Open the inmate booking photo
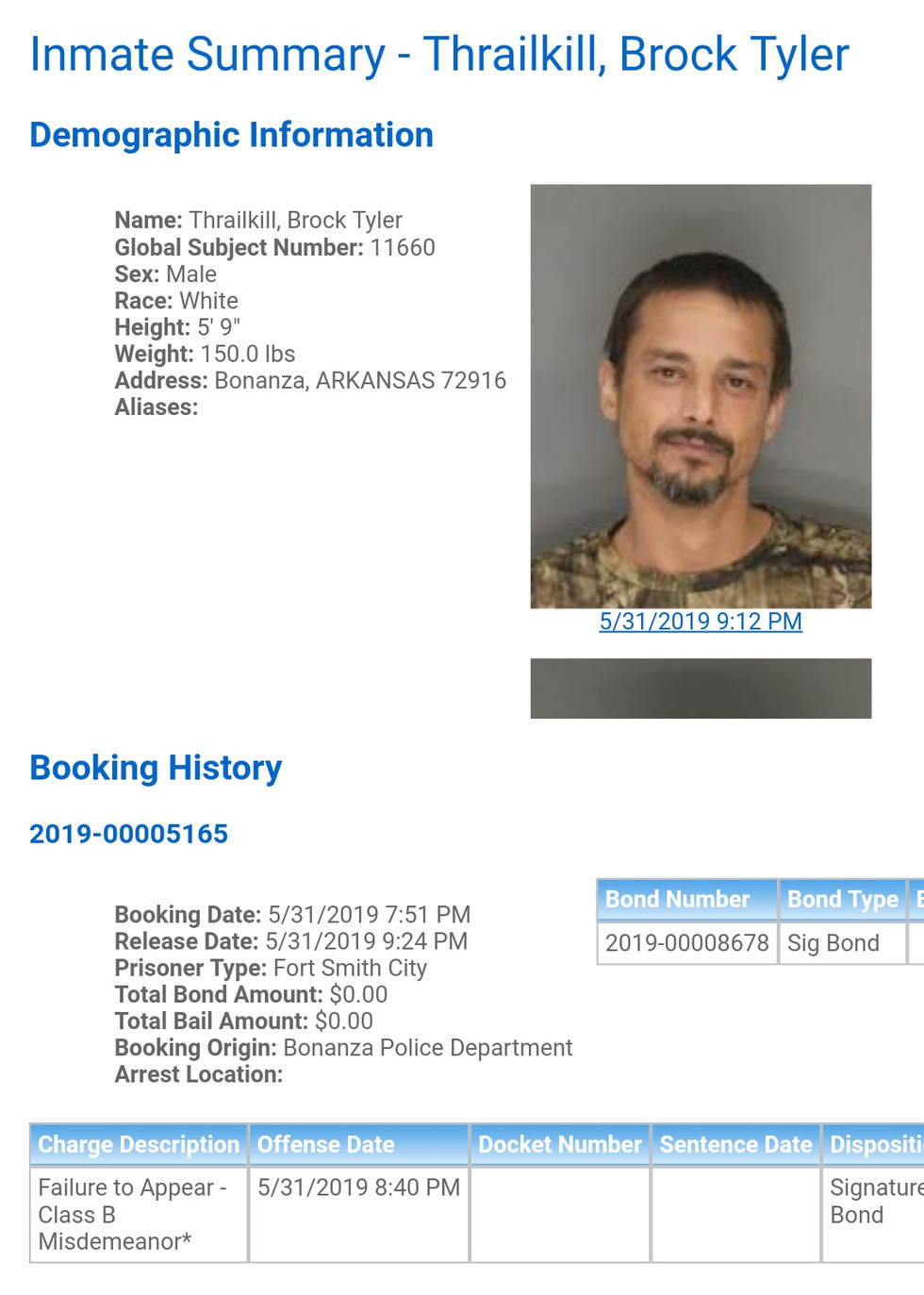Screen dimensions: 924x1295 [x=701, y=396]
